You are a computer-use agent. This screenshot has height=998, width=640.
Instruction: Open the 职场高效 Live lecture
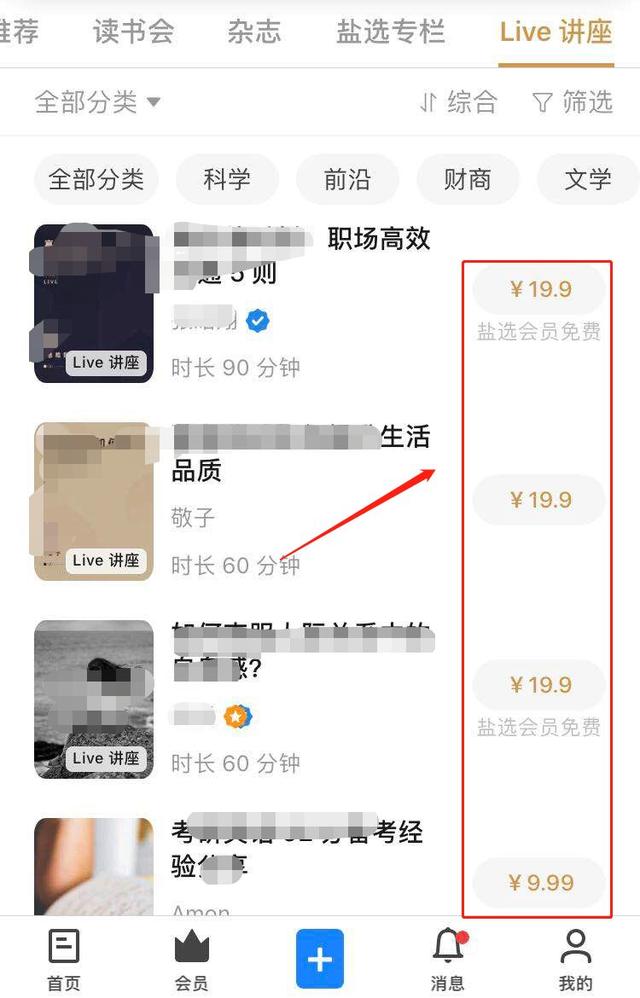(300, 255)
